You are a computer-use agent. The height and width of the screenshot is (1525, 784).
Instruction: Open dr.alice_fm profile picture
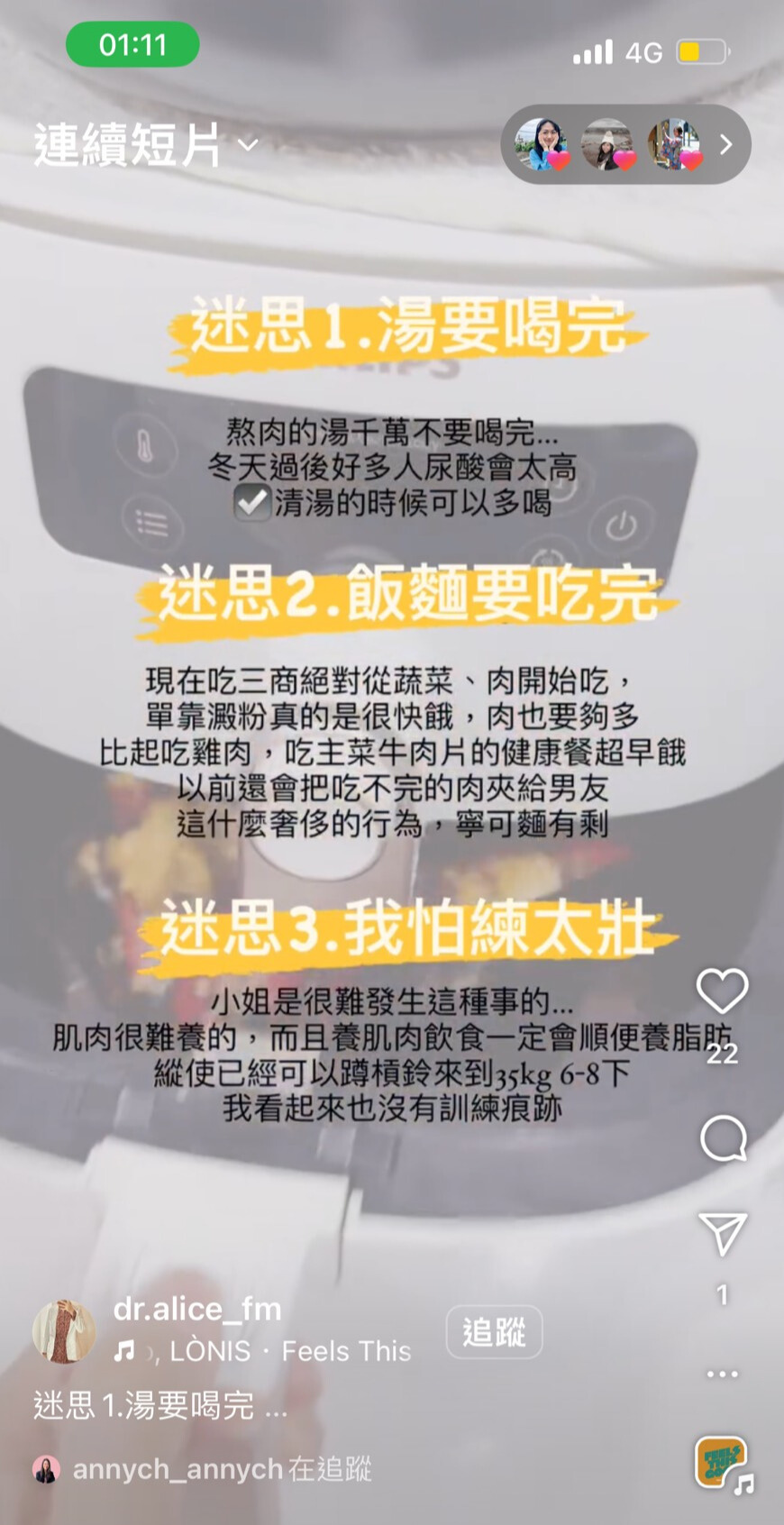point(64,1330)
